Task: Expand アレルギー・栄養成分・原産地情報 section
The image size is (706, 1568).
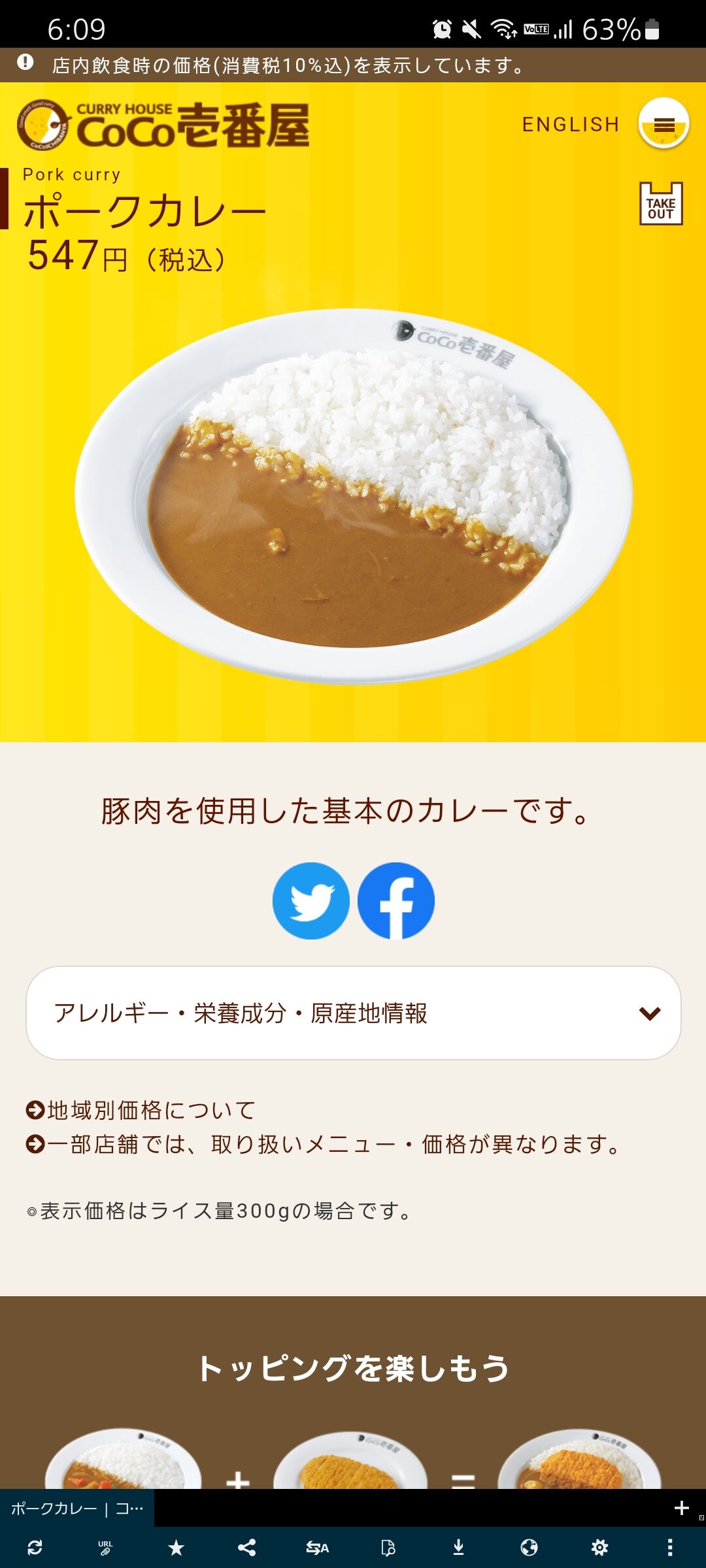Action: pyautogui.click(x=353, y=1013)
